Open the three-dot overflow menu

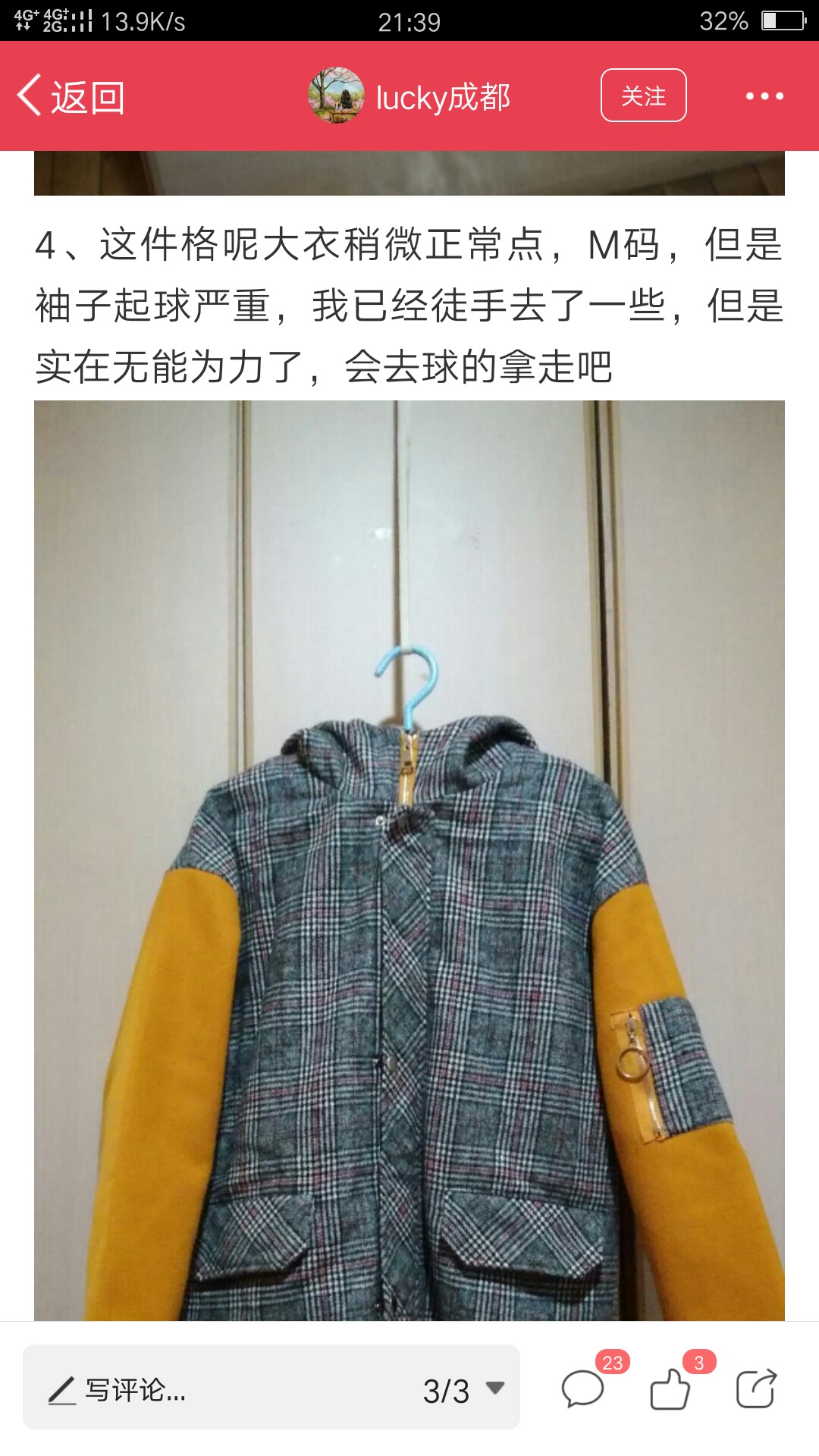(x=764, y=96)
